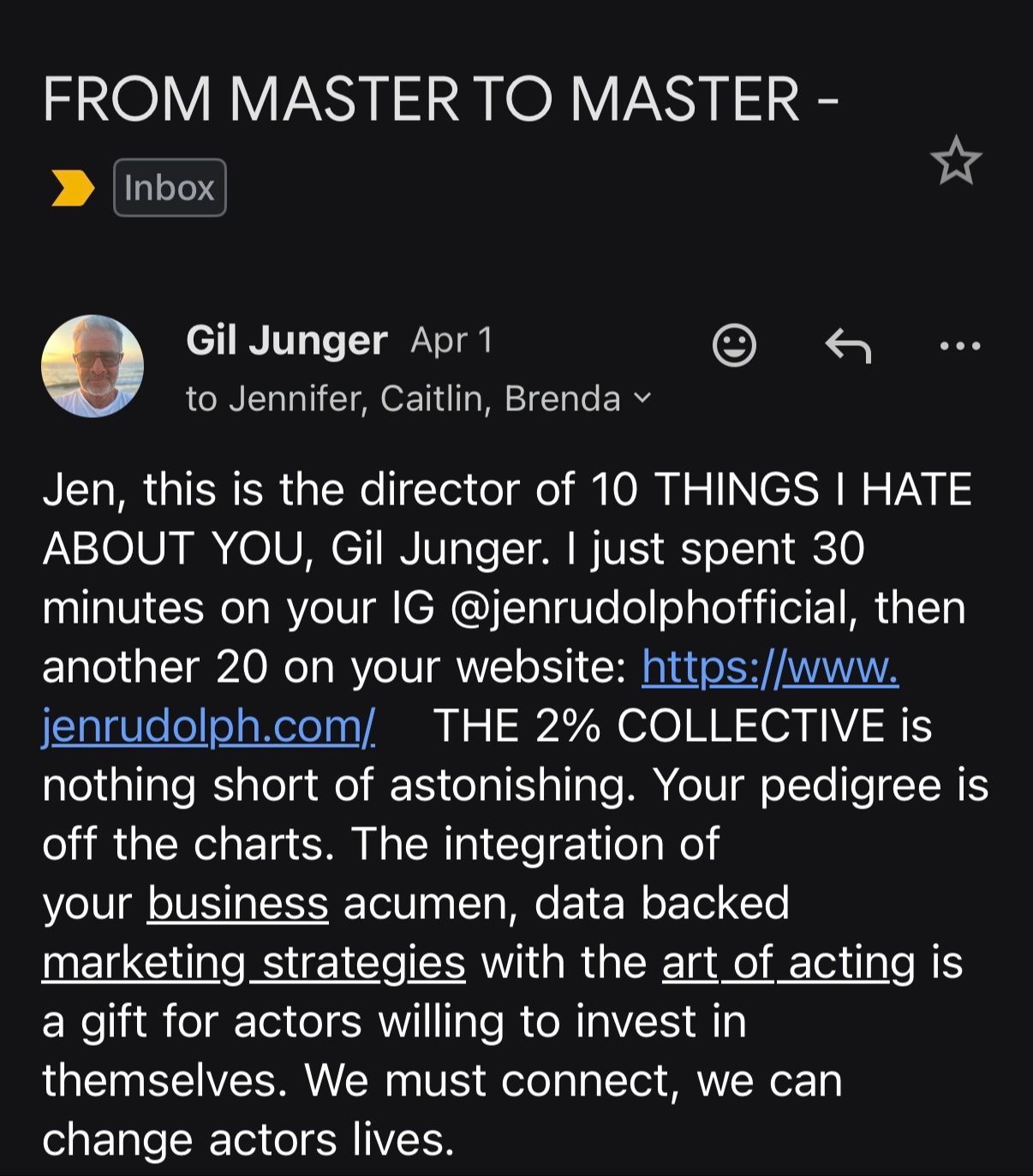Open the jenrudolph.com website link
The width and height of the screenshot is (1033, 1176).
click(769, 667)
